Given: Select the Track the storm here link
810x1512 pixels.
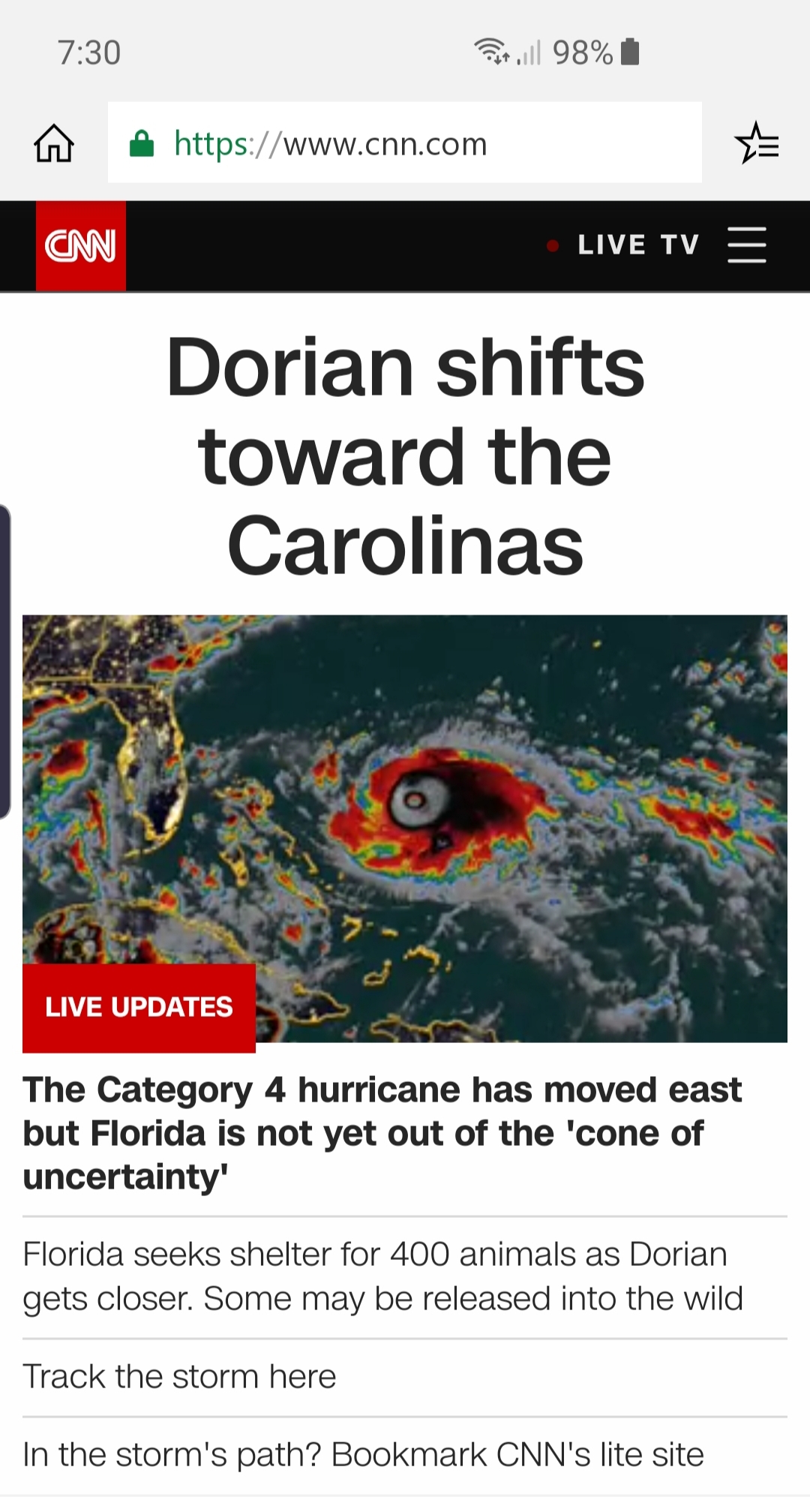Looking at the screenshot, I should 179,1376.
